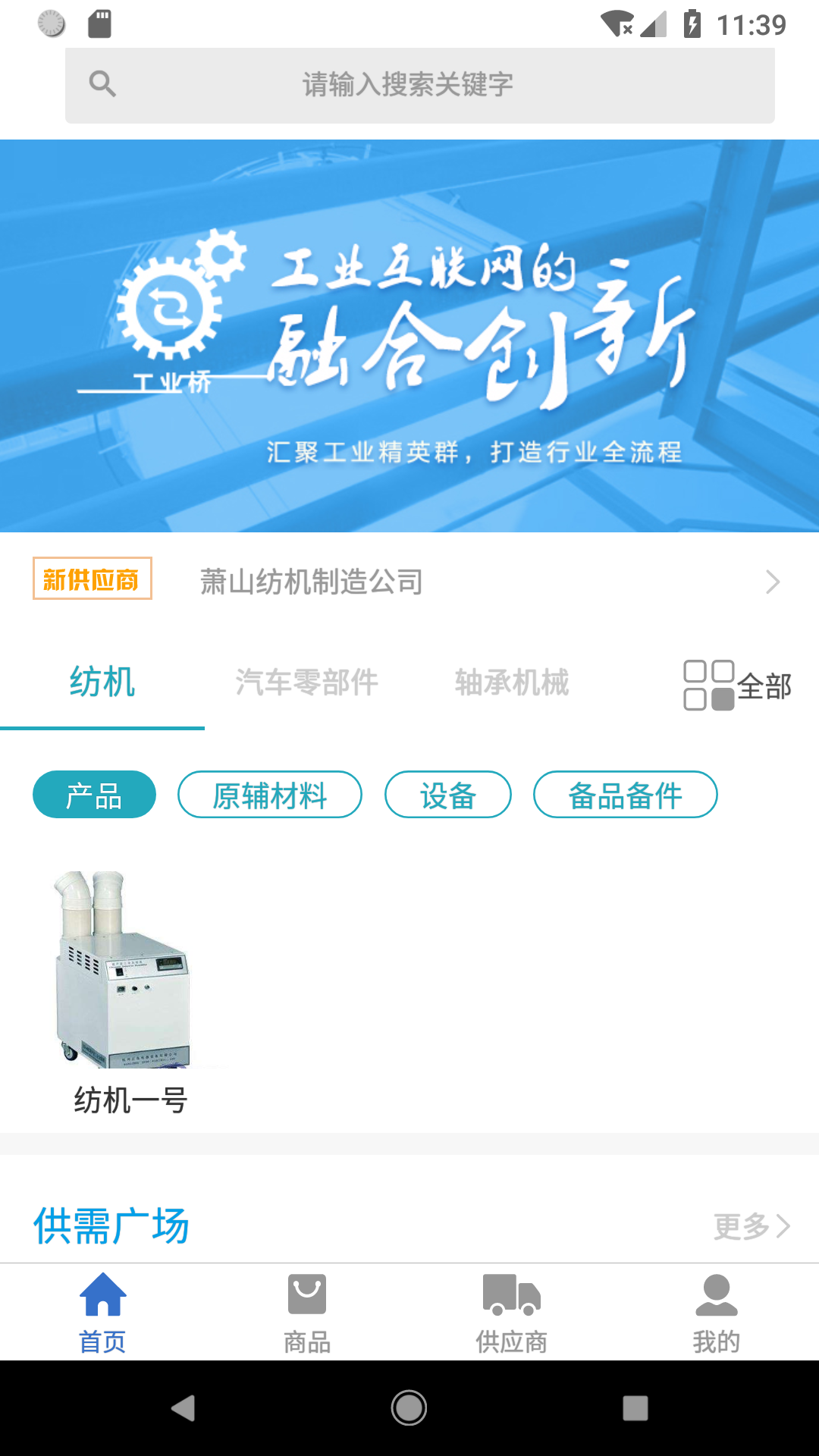Screen dimensions: 819x1456
Task: Select the 商品 shopping bag icon
Action: pyautogui.click(x=306, y=1291)
